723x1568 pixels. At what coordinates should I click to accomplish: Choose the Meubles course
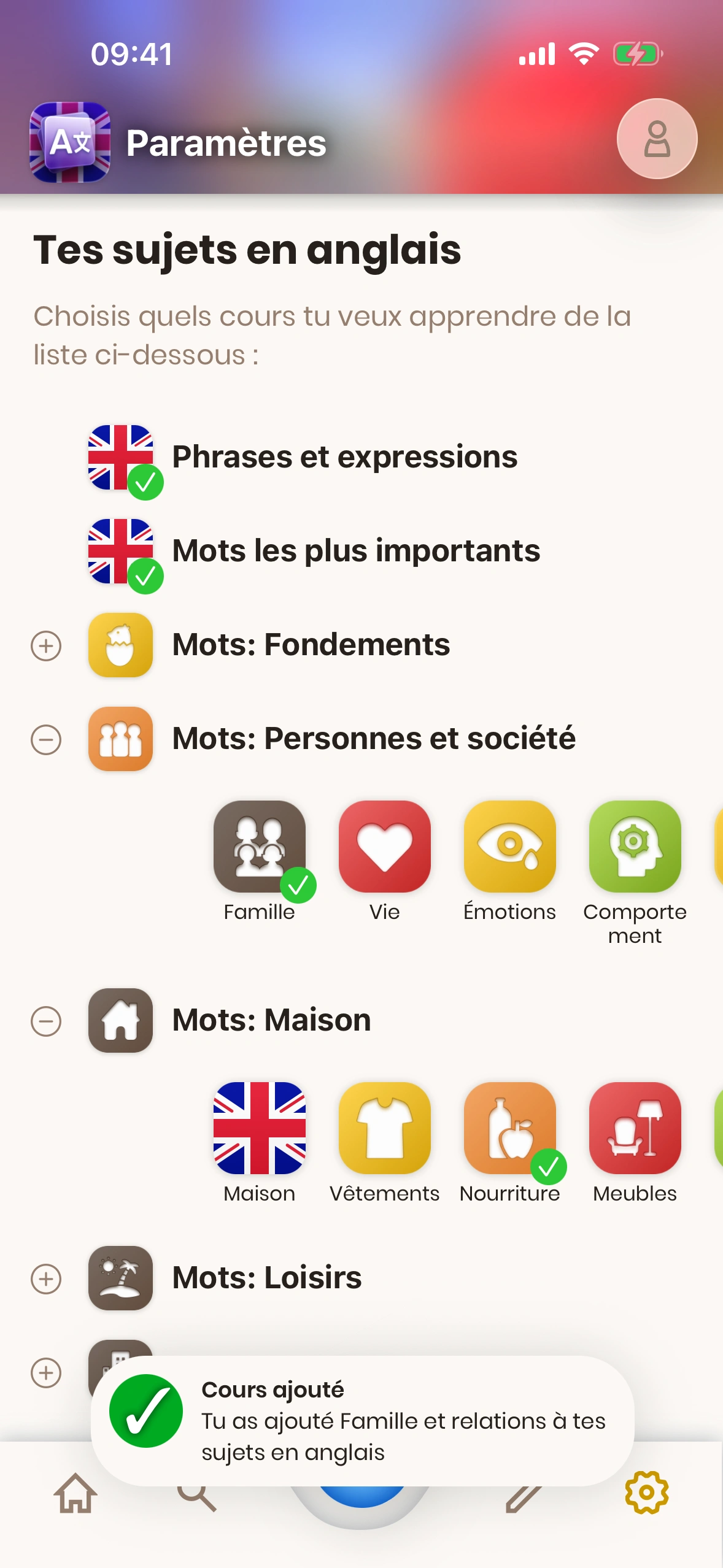click(x=635, y=1128)
